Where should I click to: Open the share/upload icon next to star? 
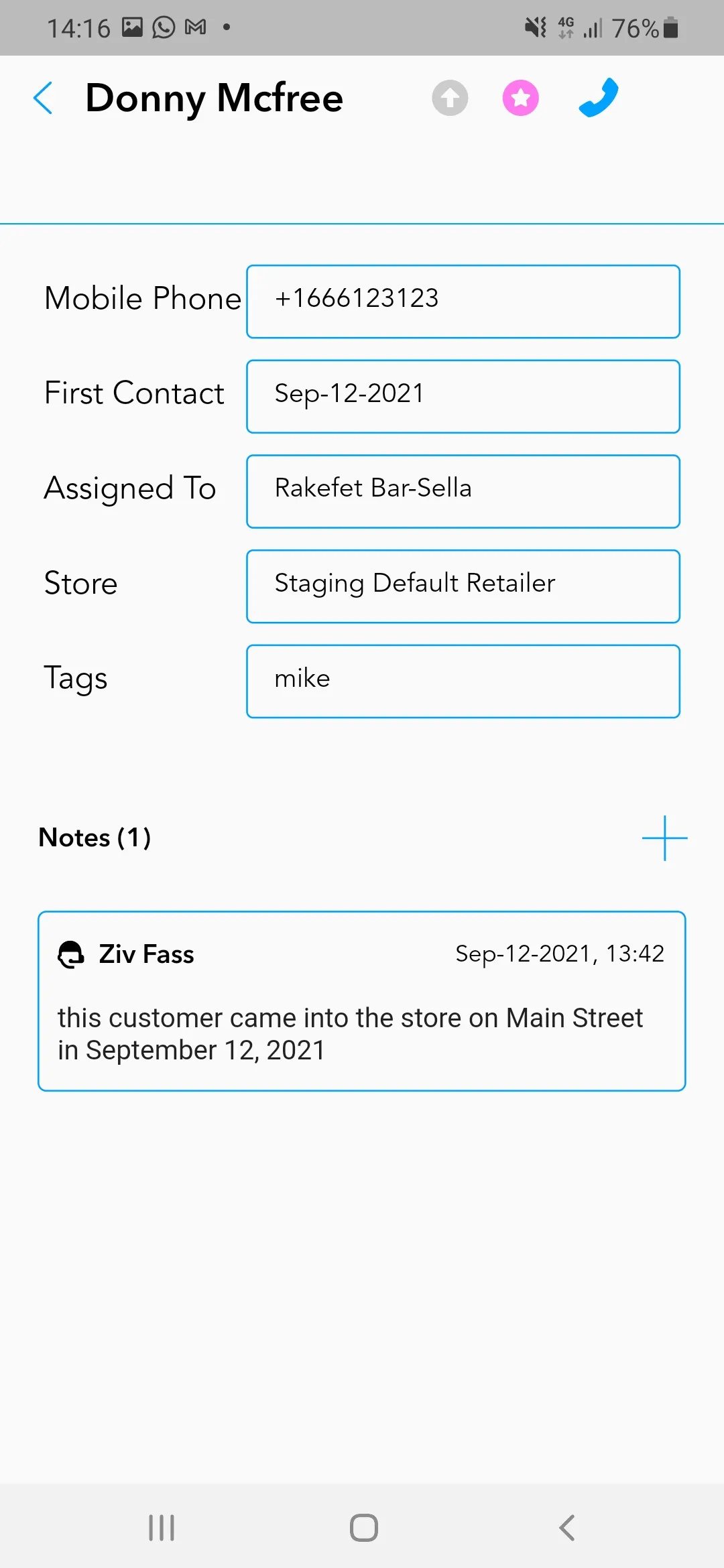(450, 98)
